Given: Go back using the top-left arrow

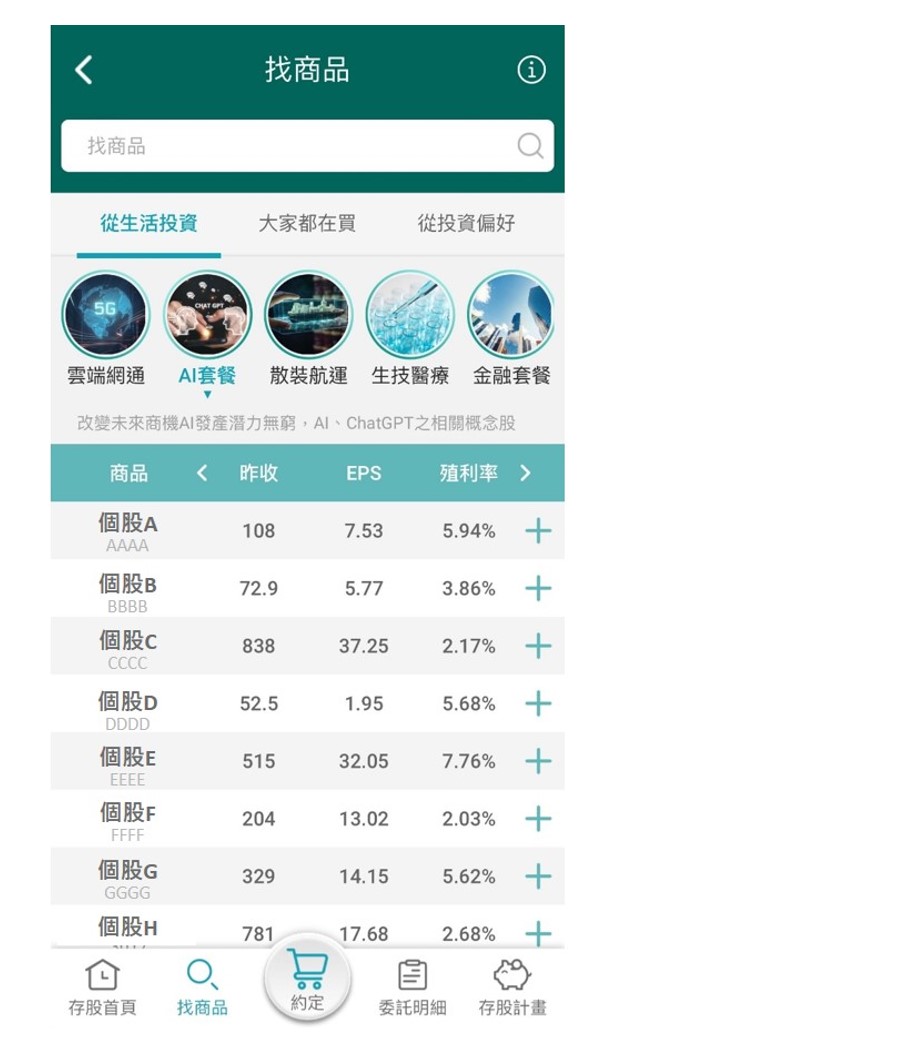Looking at the screenshot, I should (x=84, y=70).
